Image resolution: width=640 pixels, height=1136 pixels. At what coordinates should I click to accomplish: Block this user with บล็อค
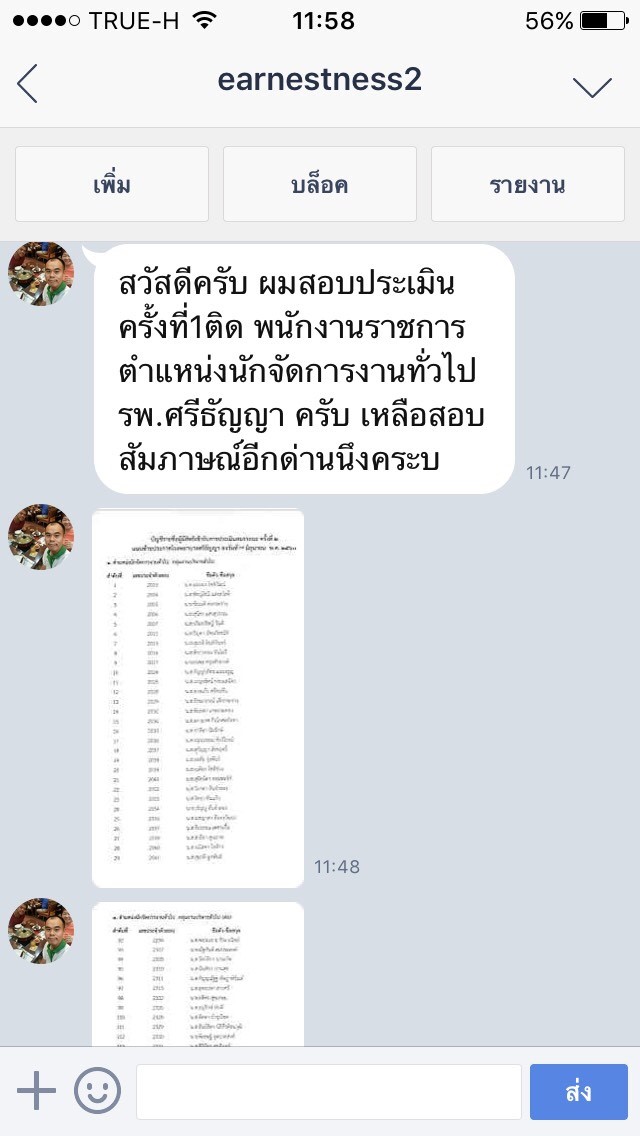(x=320, y=184)
